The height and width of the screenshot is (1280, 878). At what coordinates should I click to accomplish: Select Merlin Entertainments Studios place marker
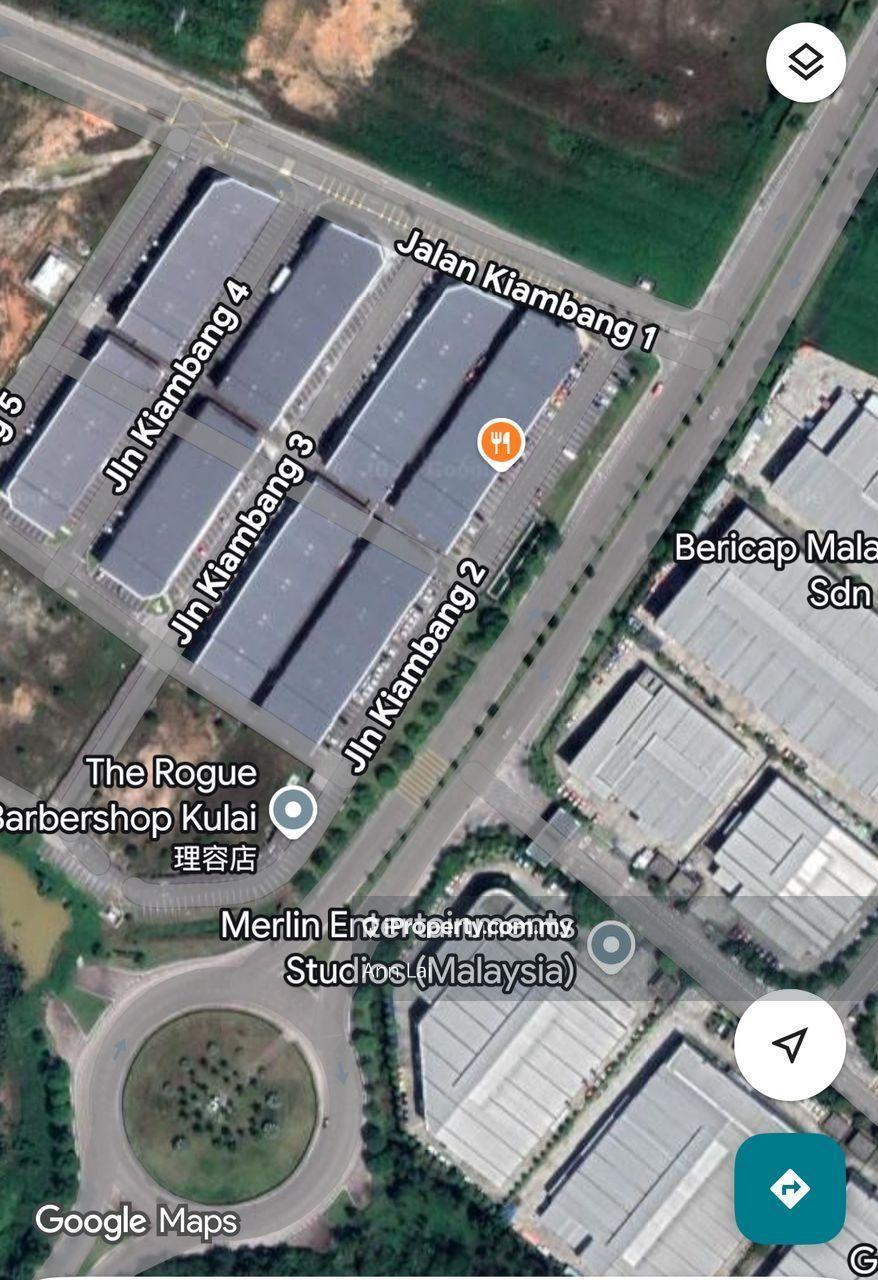click(610, 945)
